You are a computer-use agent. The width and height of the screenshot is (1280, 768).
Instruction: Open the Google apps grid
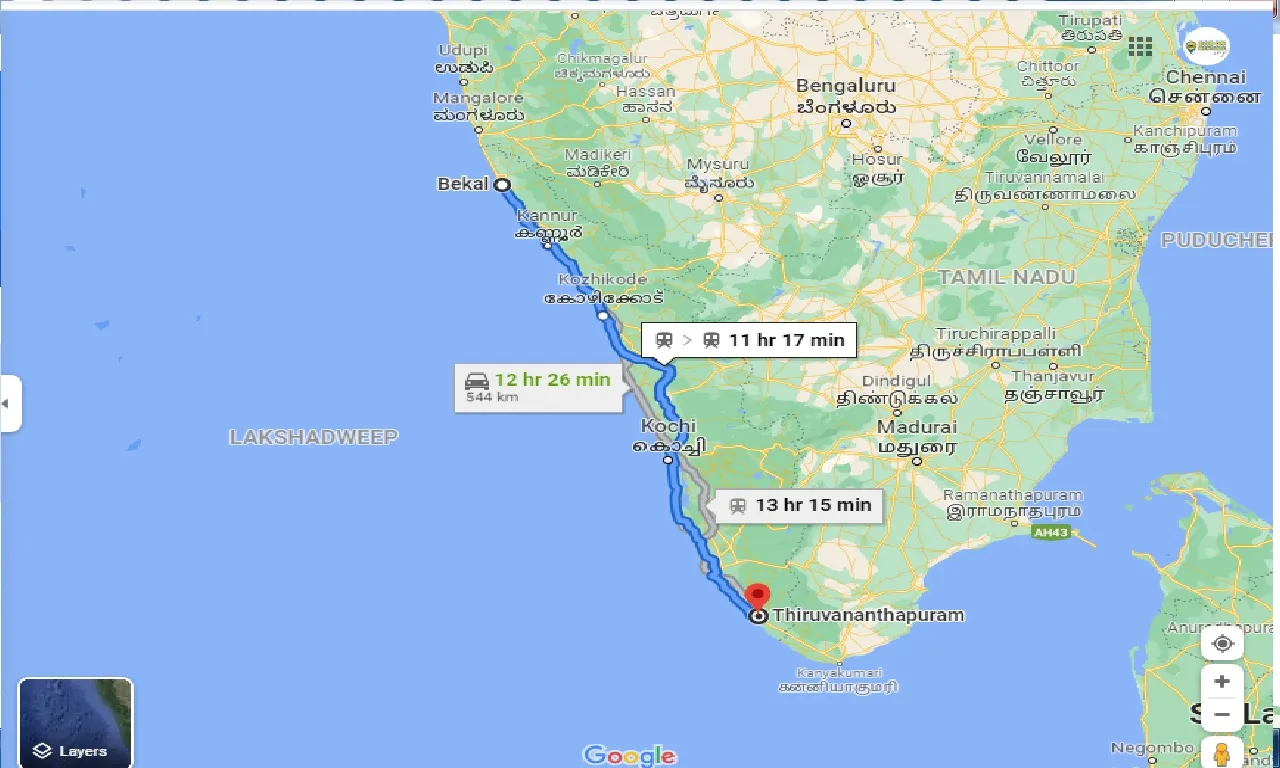click(1140, 47)
